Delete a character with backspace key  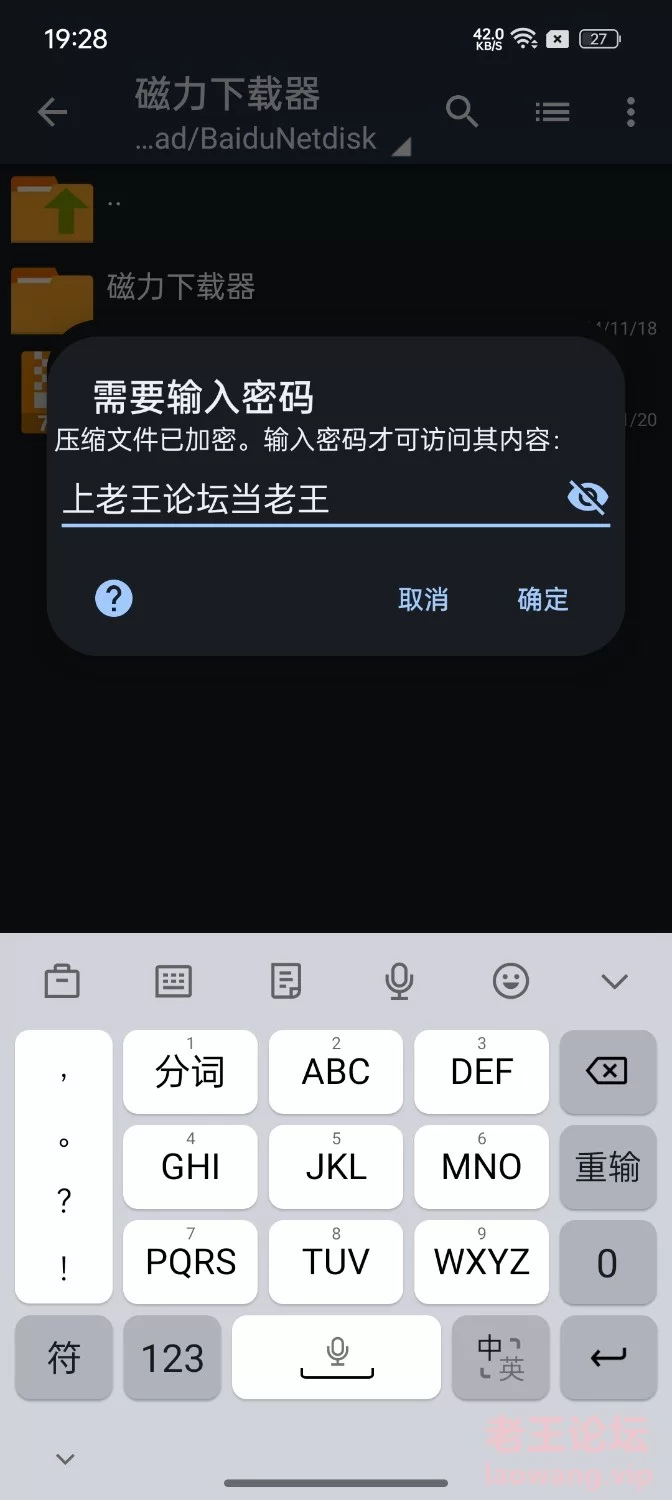pos(608,1072)
